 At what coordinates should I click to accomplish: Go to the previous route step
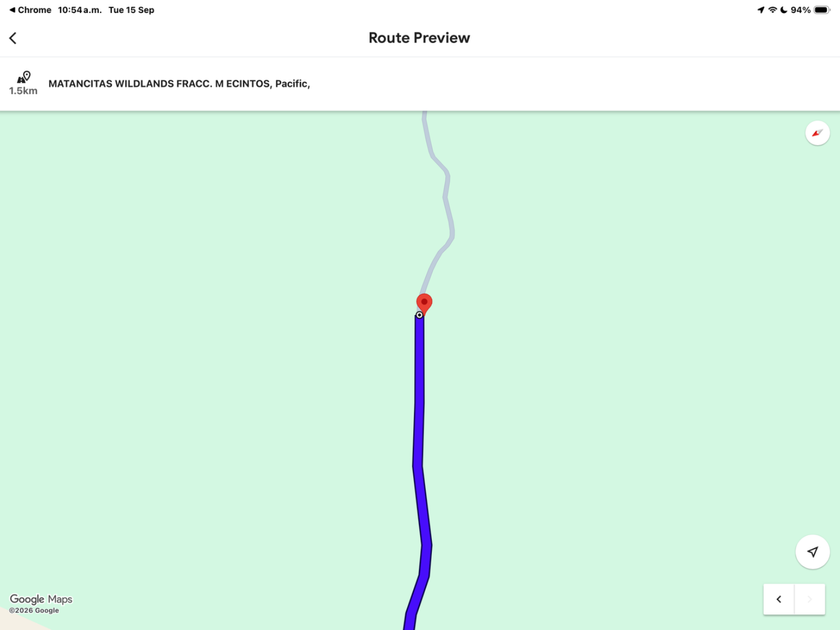(x=778, y=599)
